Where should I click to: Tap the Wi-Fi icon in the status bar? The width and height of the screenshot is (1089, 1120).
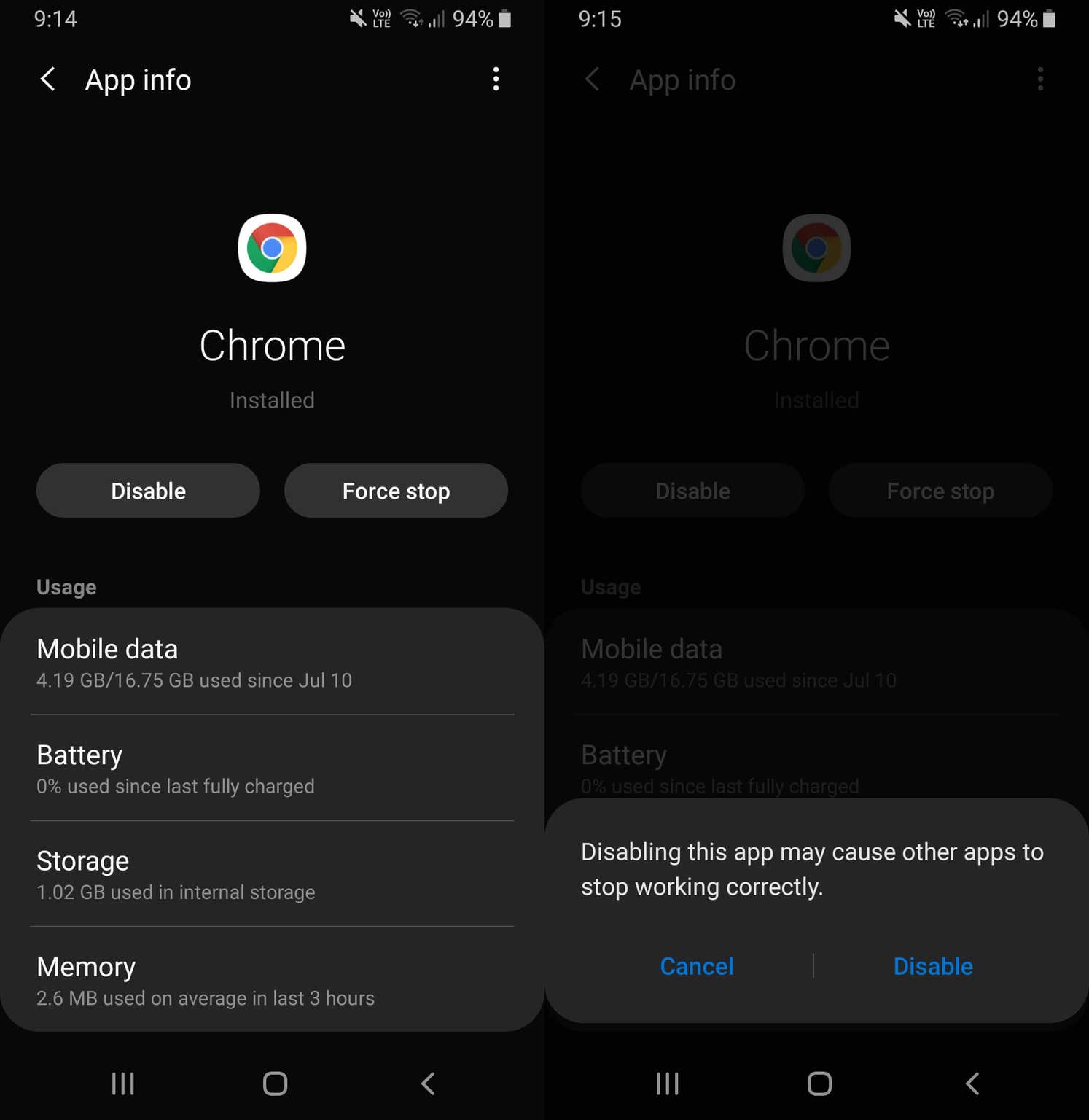click(413, 19)
